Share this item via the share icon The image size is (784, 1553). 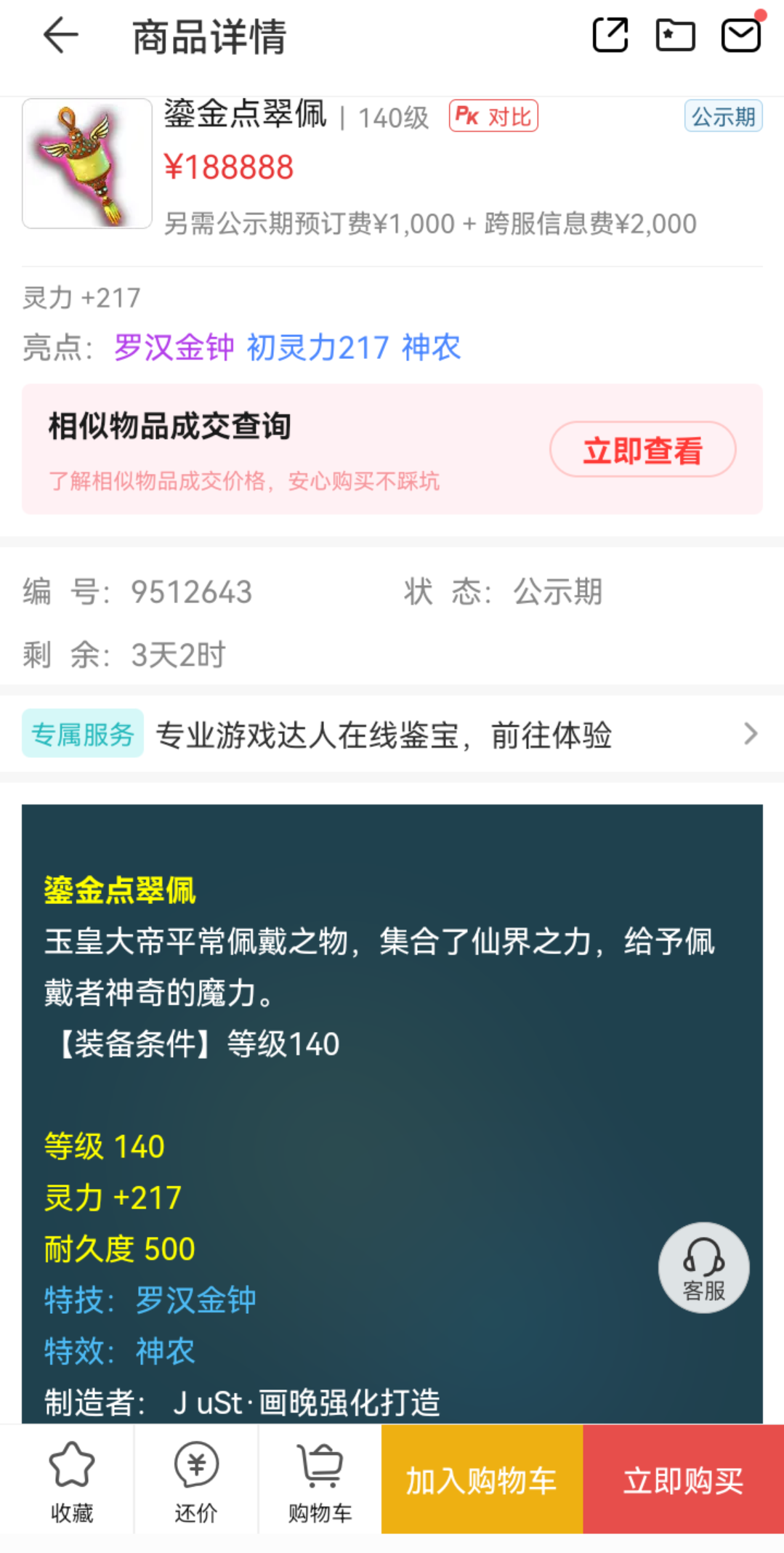click(610, 35)
